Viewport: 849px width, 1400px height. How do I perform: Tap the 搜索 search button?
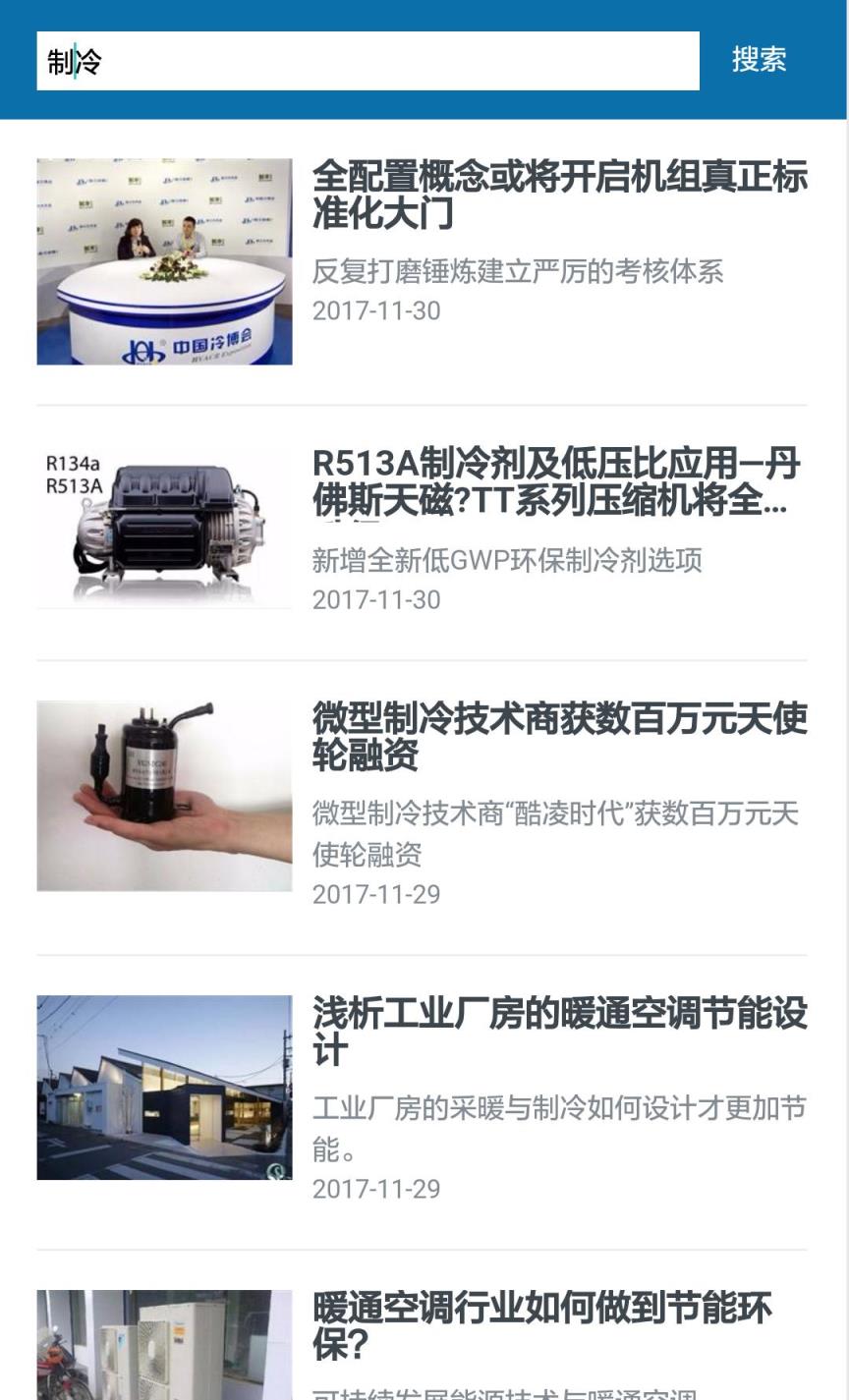point(758,60)
